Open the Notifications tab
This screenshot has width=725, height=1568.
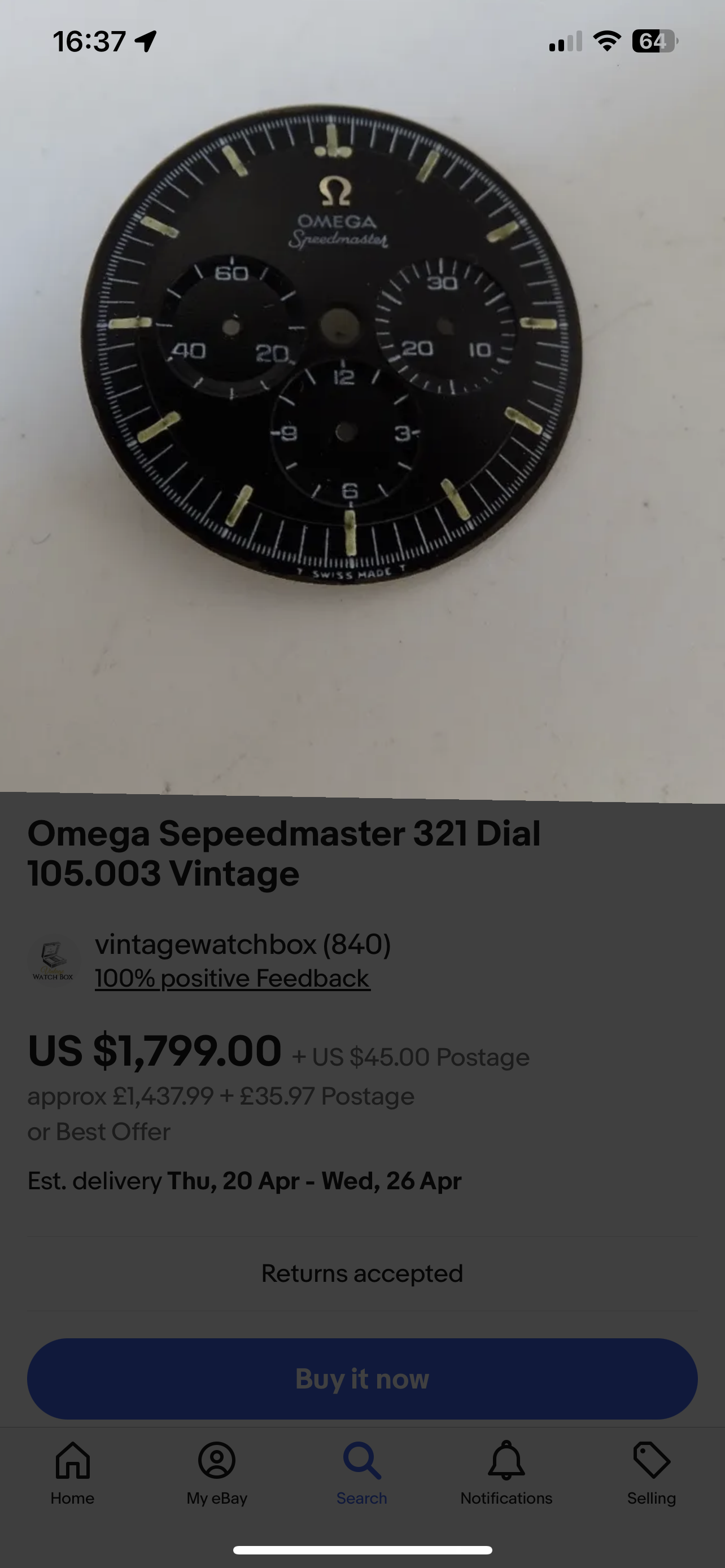506,1474
